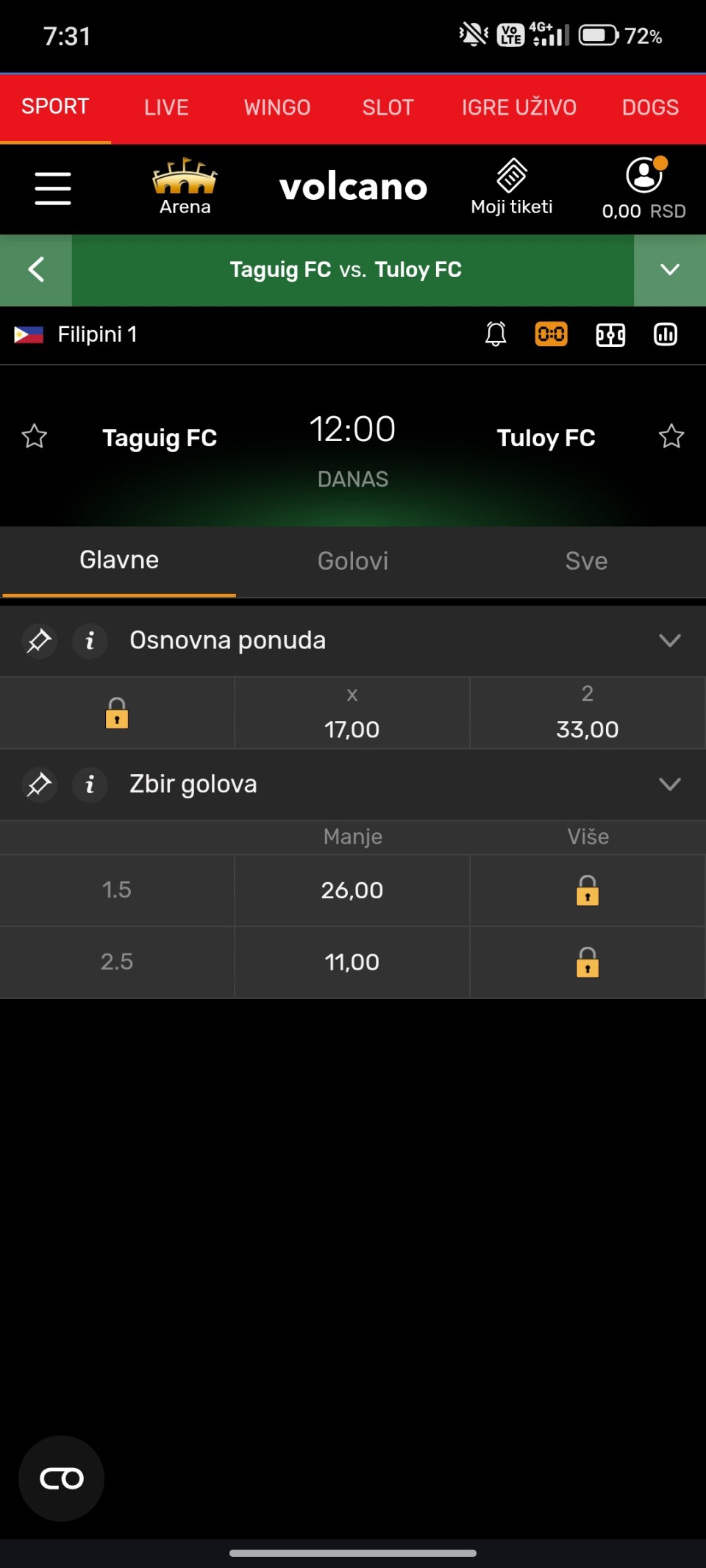
Task: Add Taguig FC to favorites
Action: tap(35, 437)
